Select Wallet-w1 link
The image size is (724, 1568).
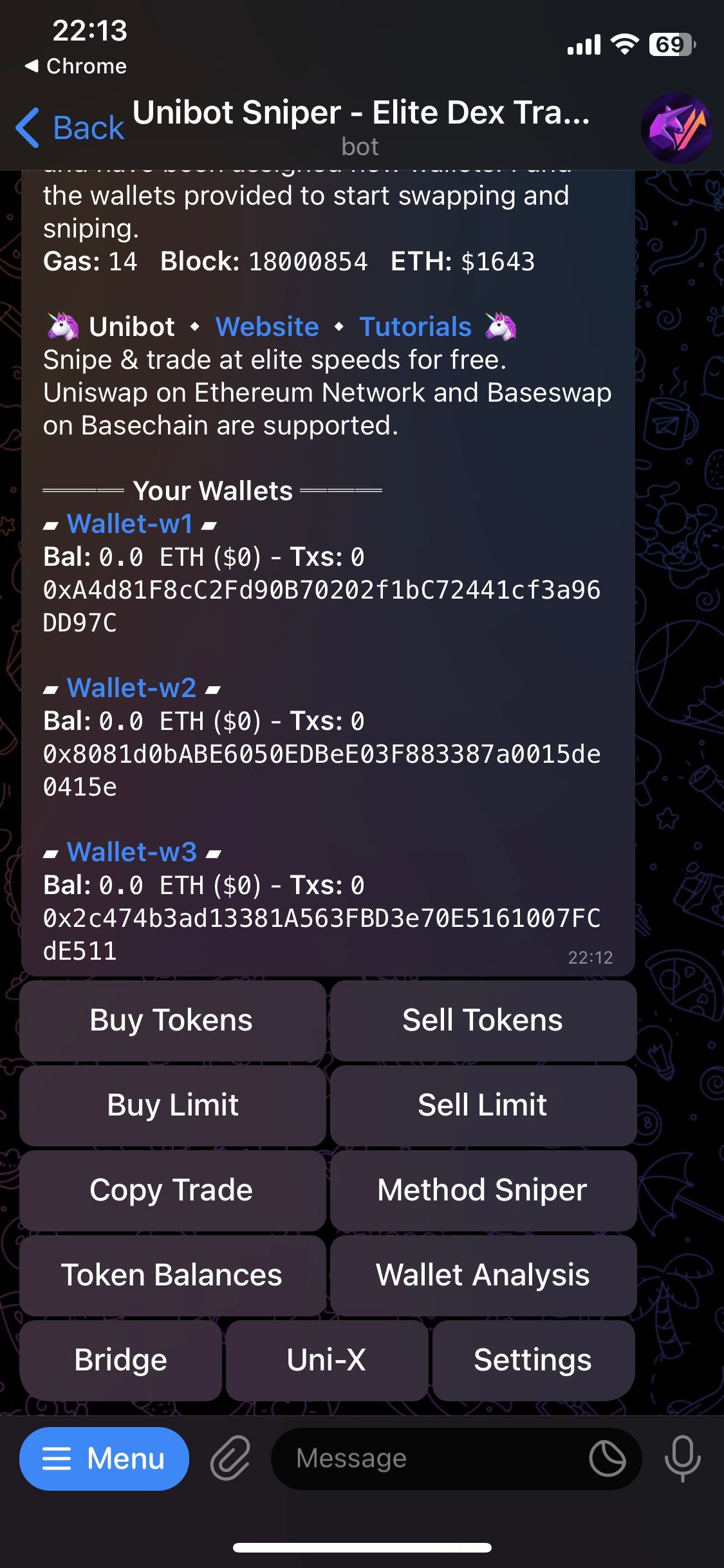(130, 524)
